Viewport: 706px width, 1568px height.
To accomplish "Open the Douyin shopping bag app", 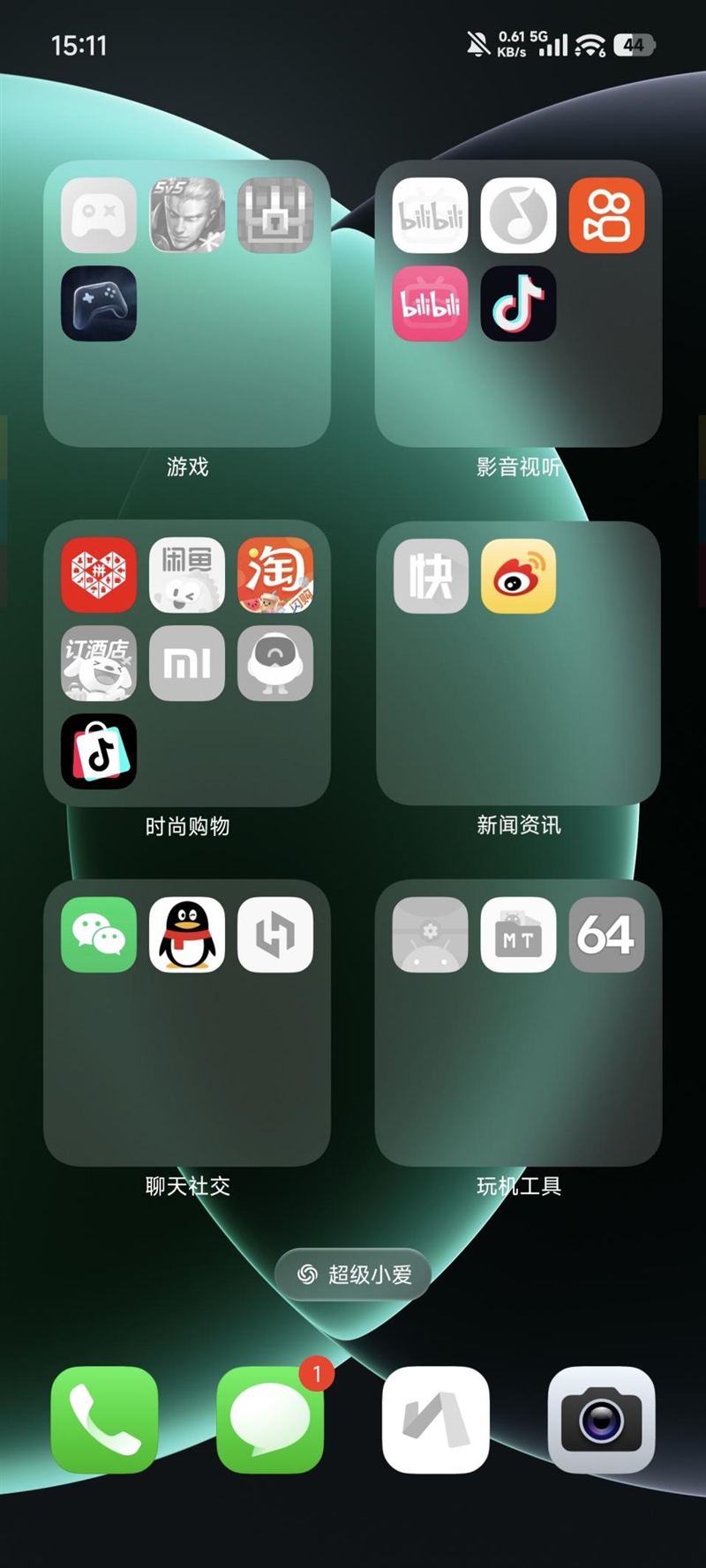I will (99, 751).
